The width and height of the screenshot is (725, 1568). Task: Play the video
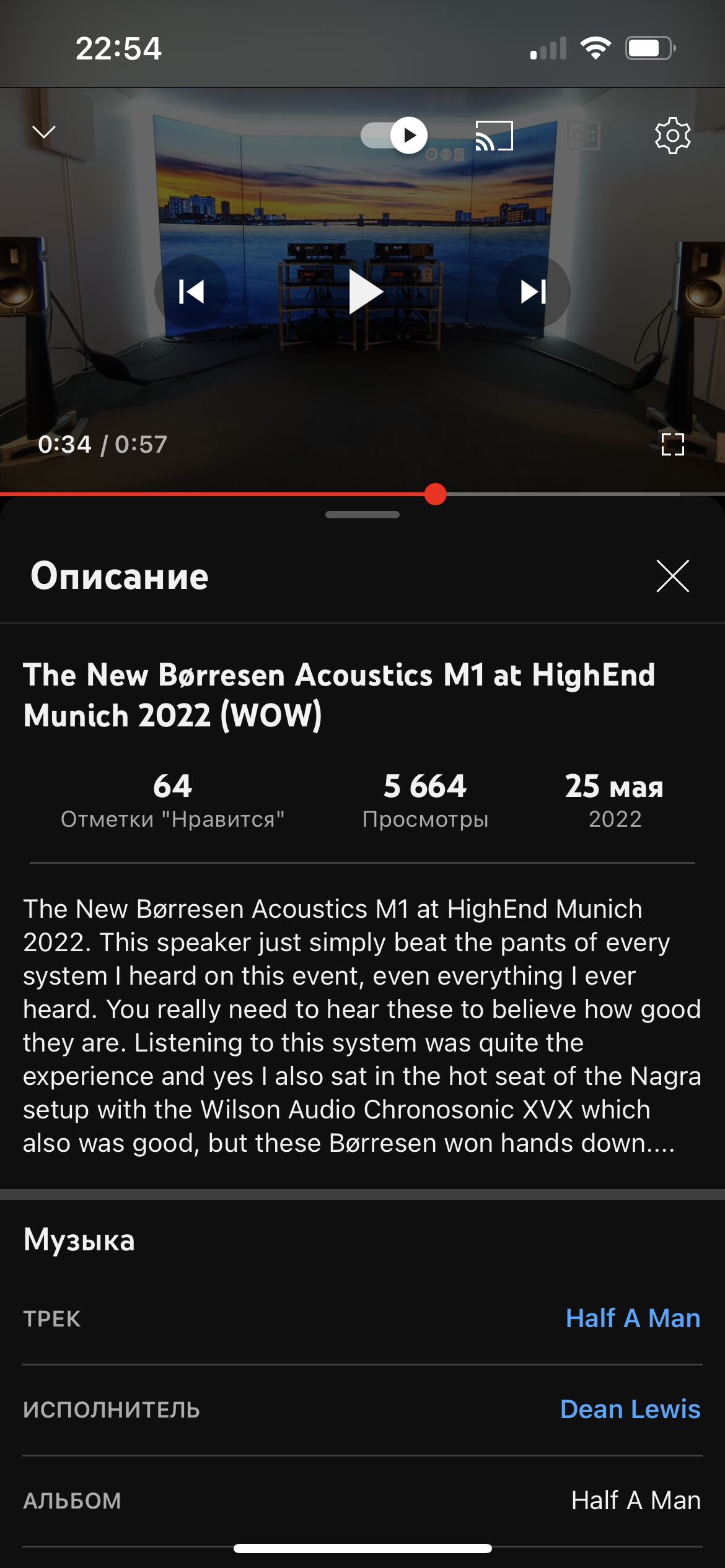pyautogui.click(x=364, y=292)
